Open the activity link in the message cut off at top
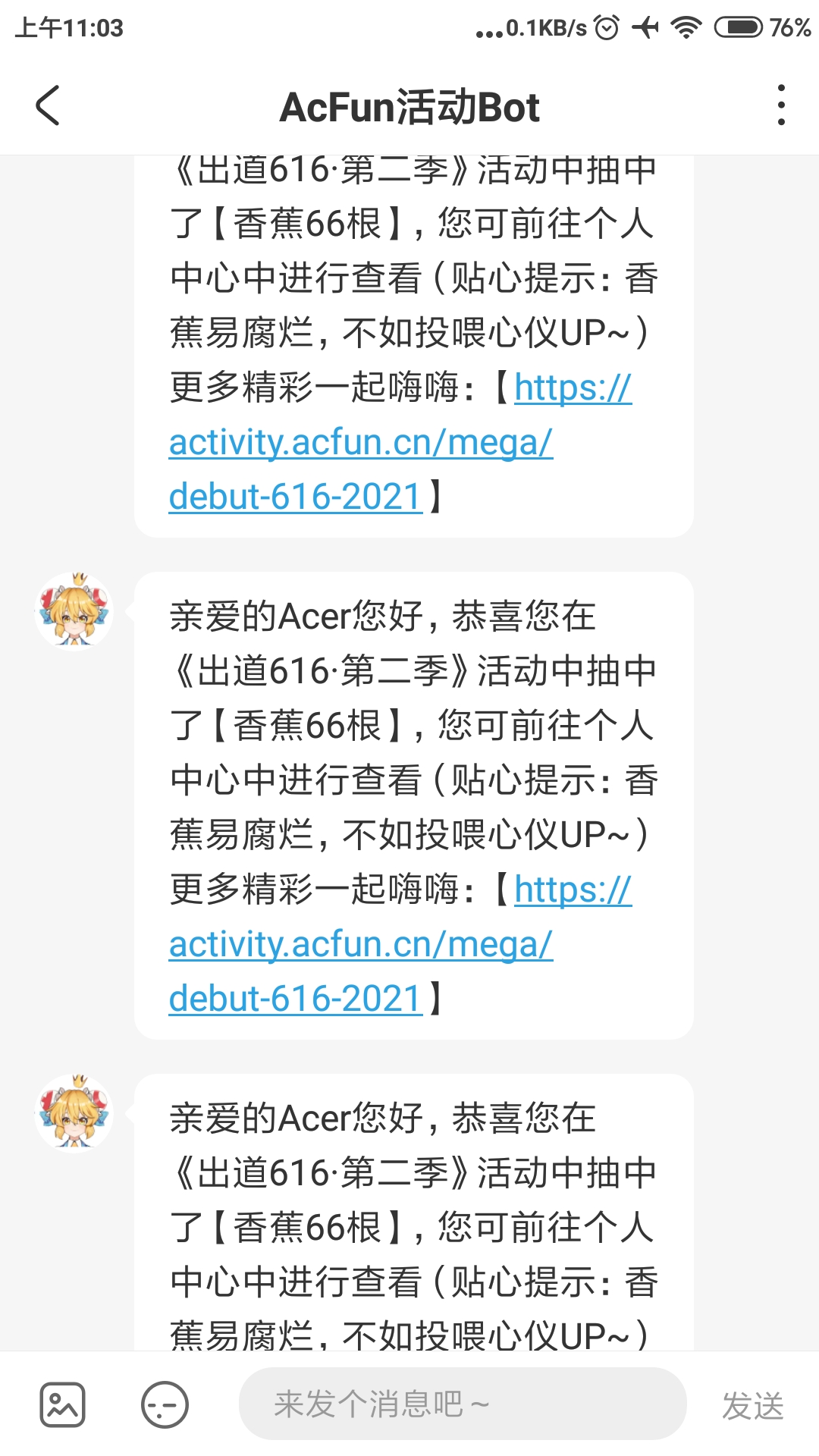Image resolution: width=819 pixels, height=1456 pixels. [x=360, y=443]
